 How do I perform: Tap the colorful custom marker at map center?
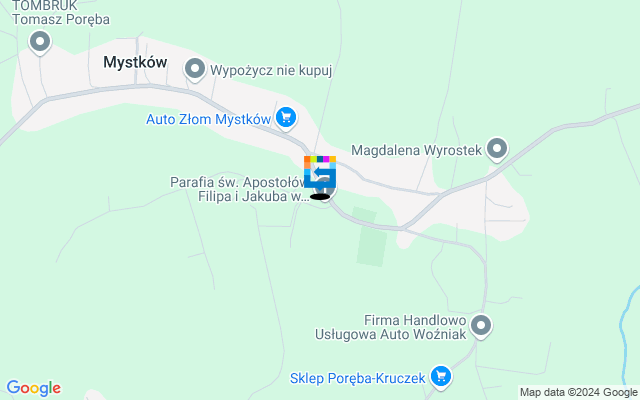point(320,172)
